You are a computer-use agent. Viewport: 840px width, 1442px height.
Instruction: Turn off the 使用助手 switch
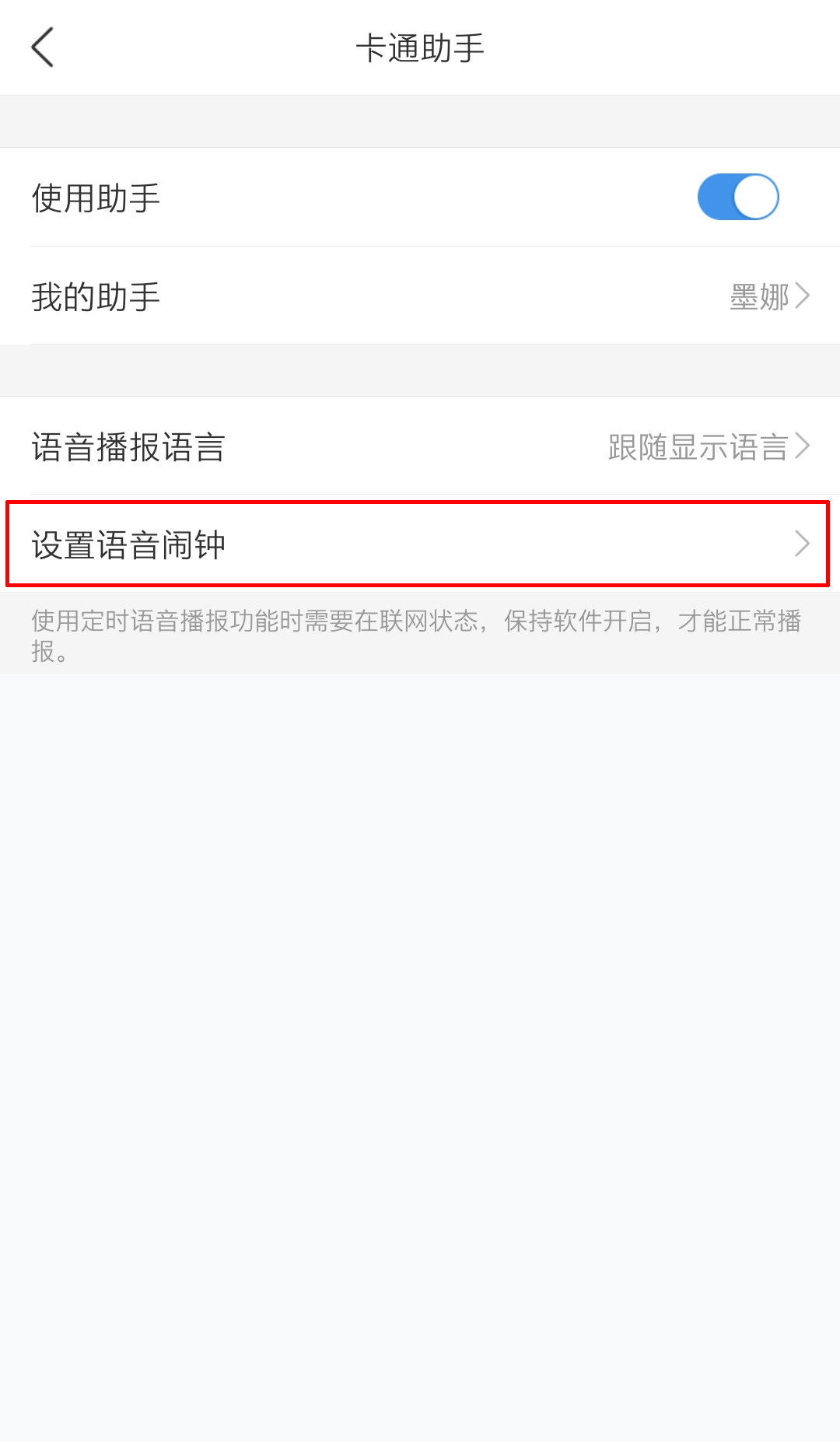pos(737,197)
